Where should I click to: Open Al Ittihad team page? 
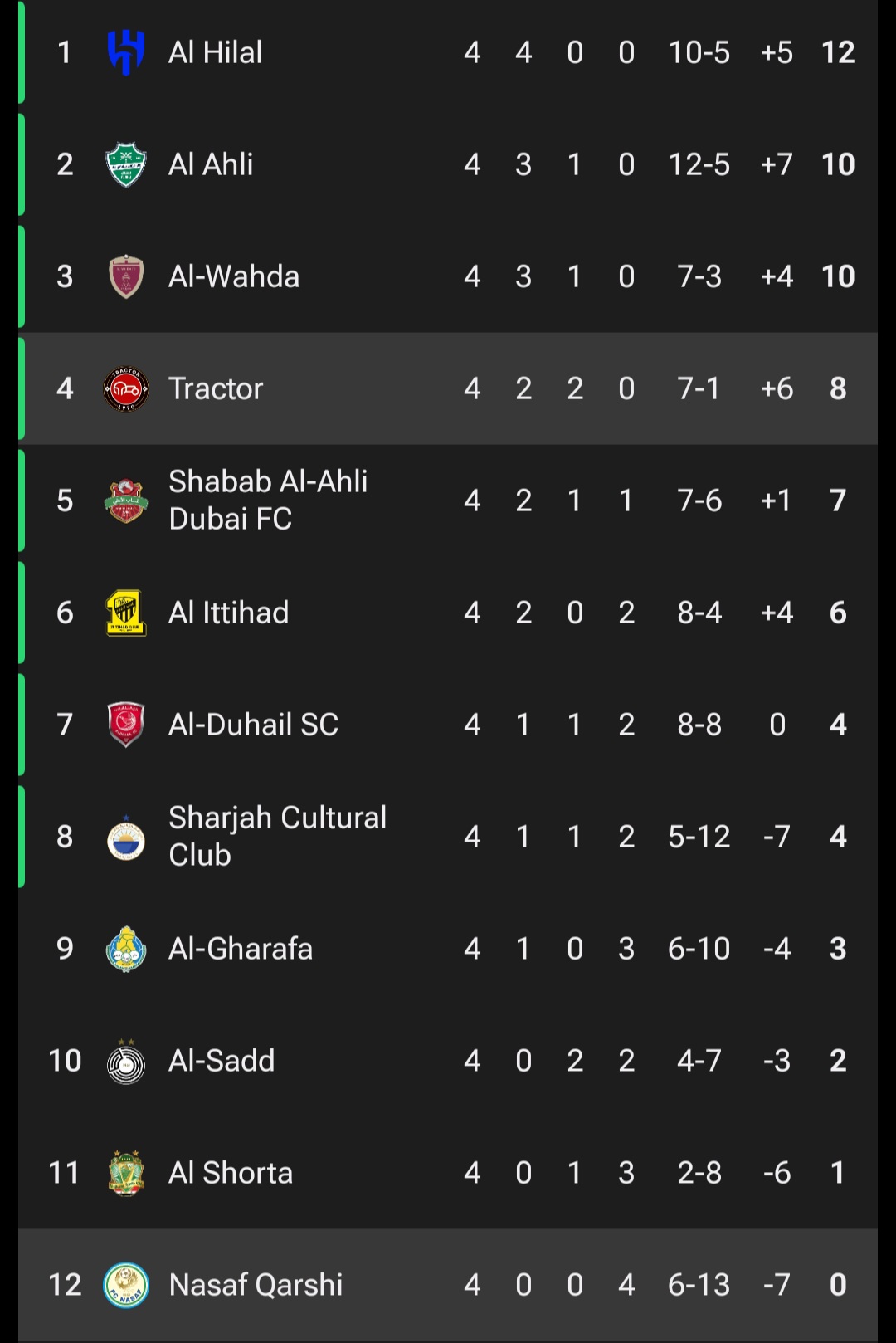228,613
